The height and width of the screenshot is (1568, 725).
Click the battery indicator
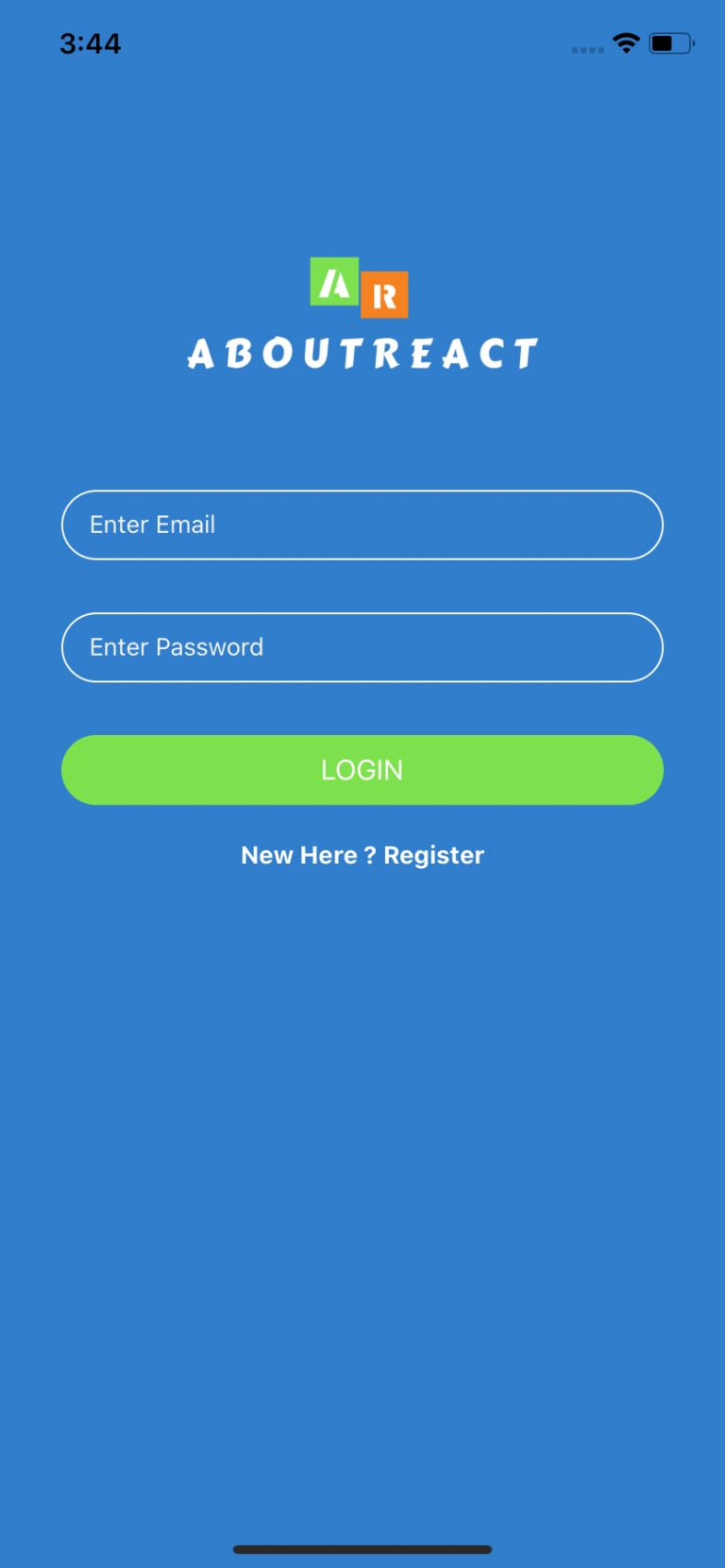tap(671, 42)
